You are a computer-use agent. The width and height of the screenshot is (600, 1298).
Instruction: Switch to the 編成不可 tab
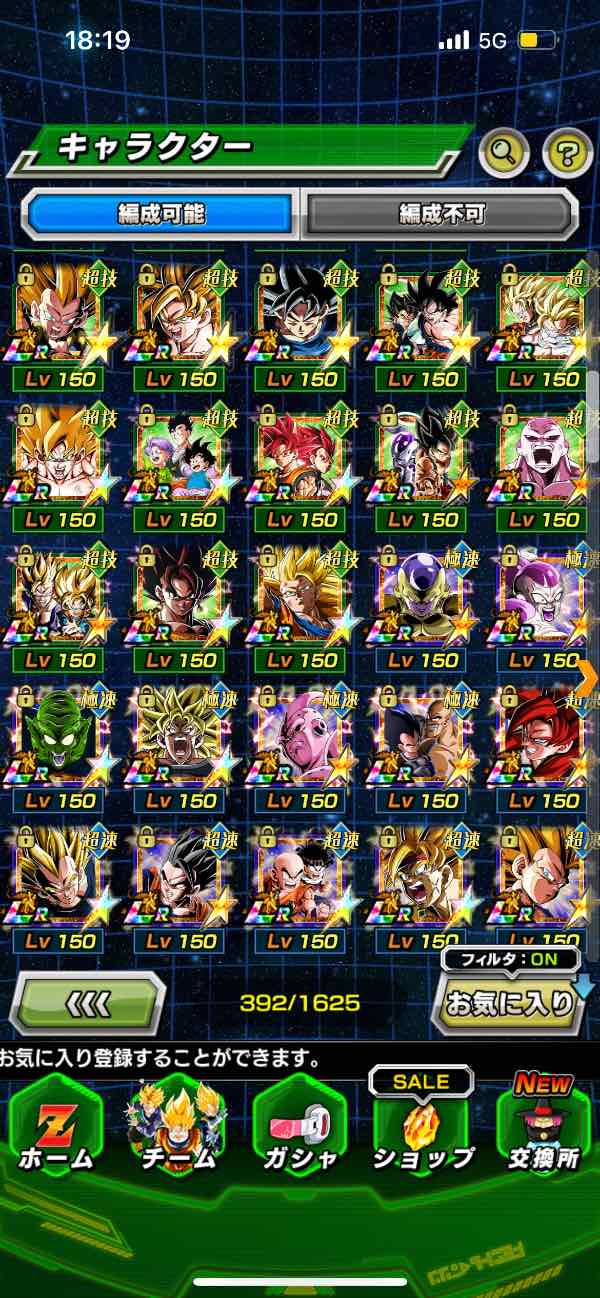coord(441,214)
